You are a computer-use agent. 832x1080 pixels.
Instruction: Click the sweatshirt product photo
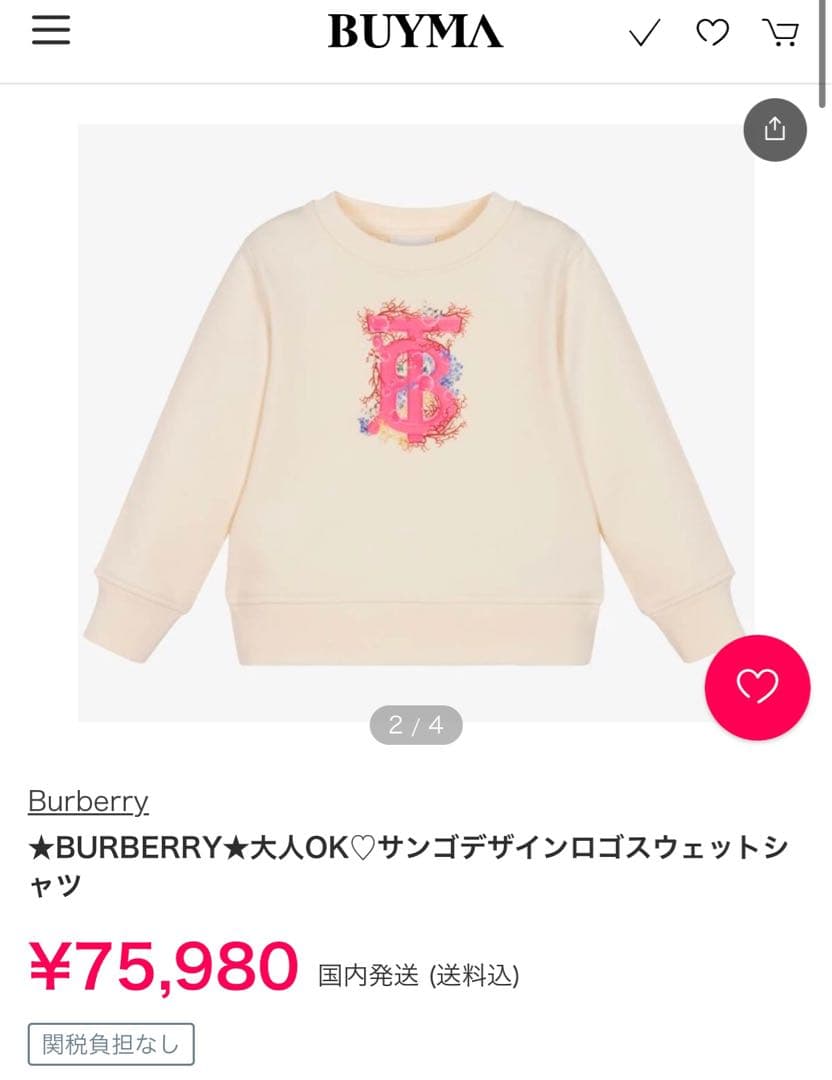(x=416, y=420)
